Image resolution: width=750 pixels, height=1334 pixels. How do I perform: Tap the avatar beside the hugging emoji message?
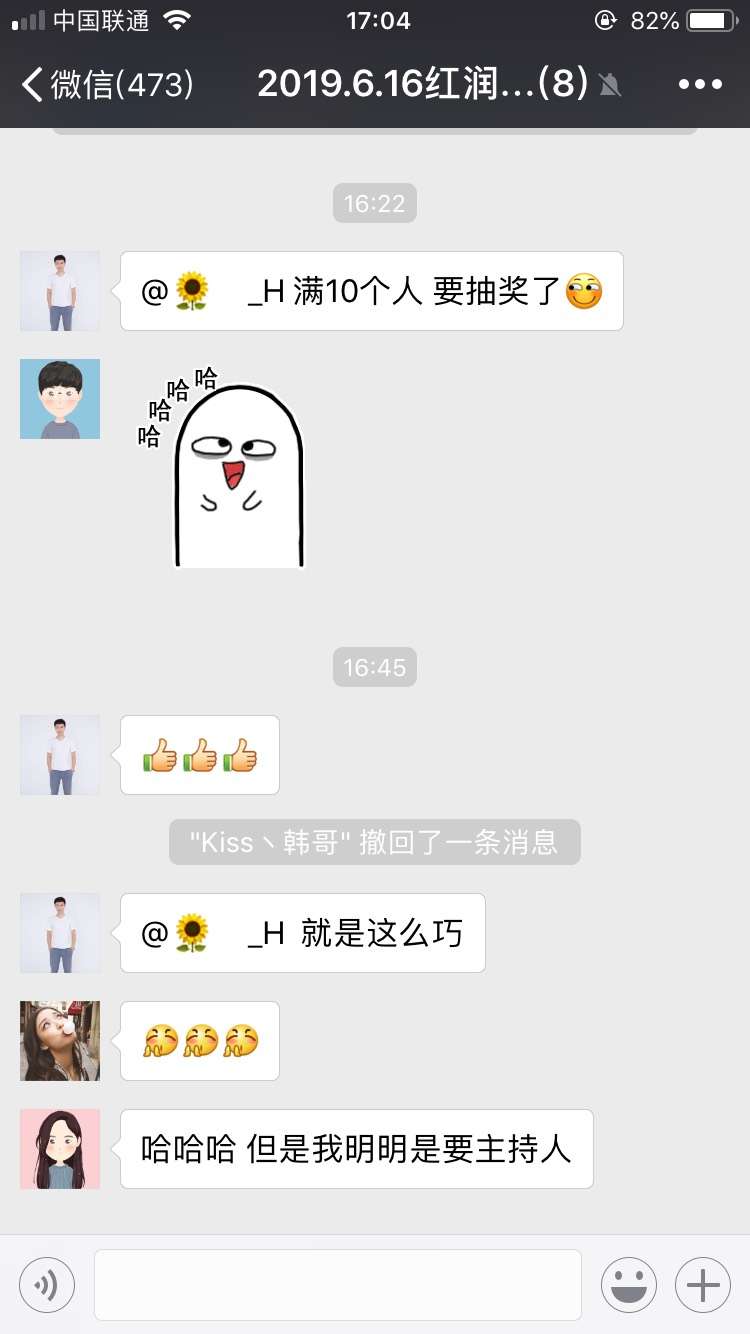point(60,1041)
